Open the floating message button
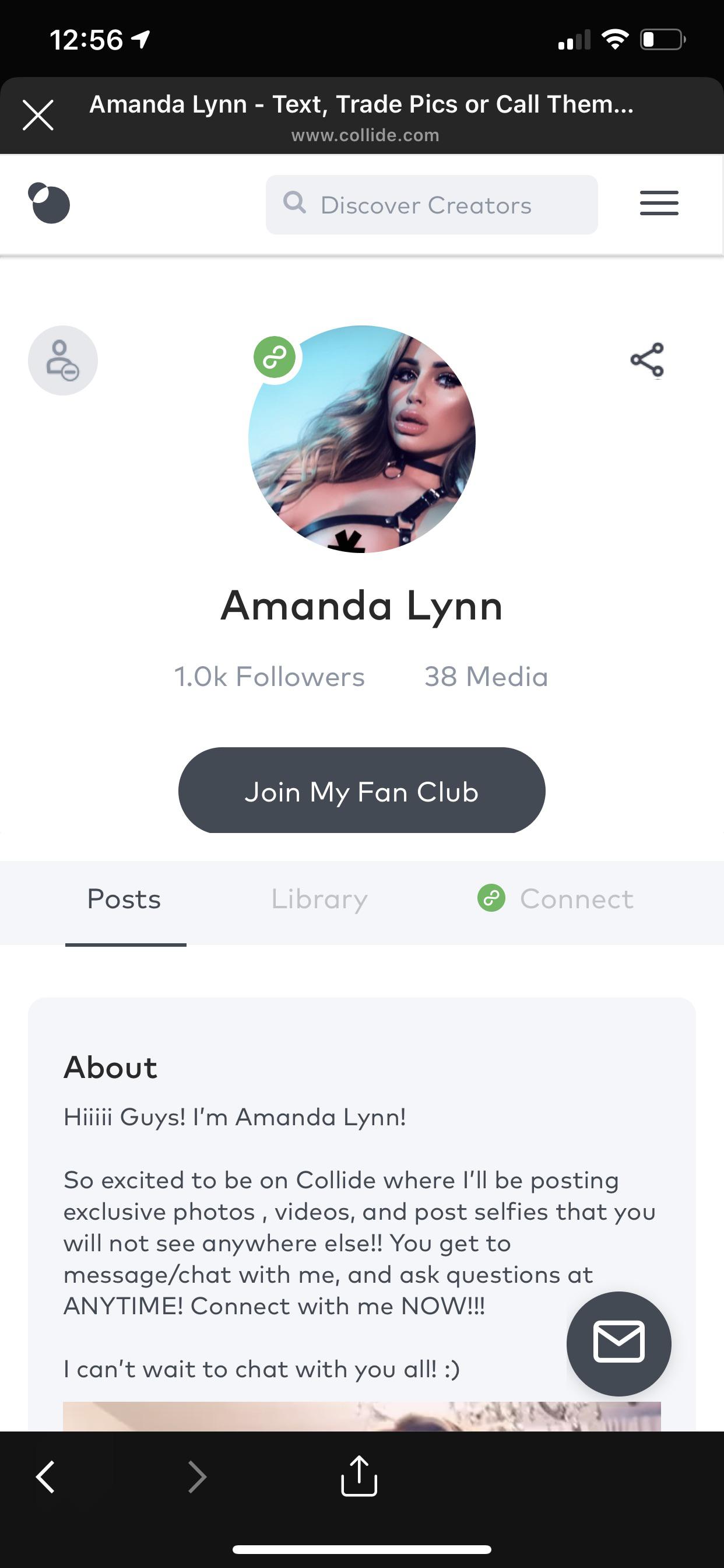 coord(618,1343)
